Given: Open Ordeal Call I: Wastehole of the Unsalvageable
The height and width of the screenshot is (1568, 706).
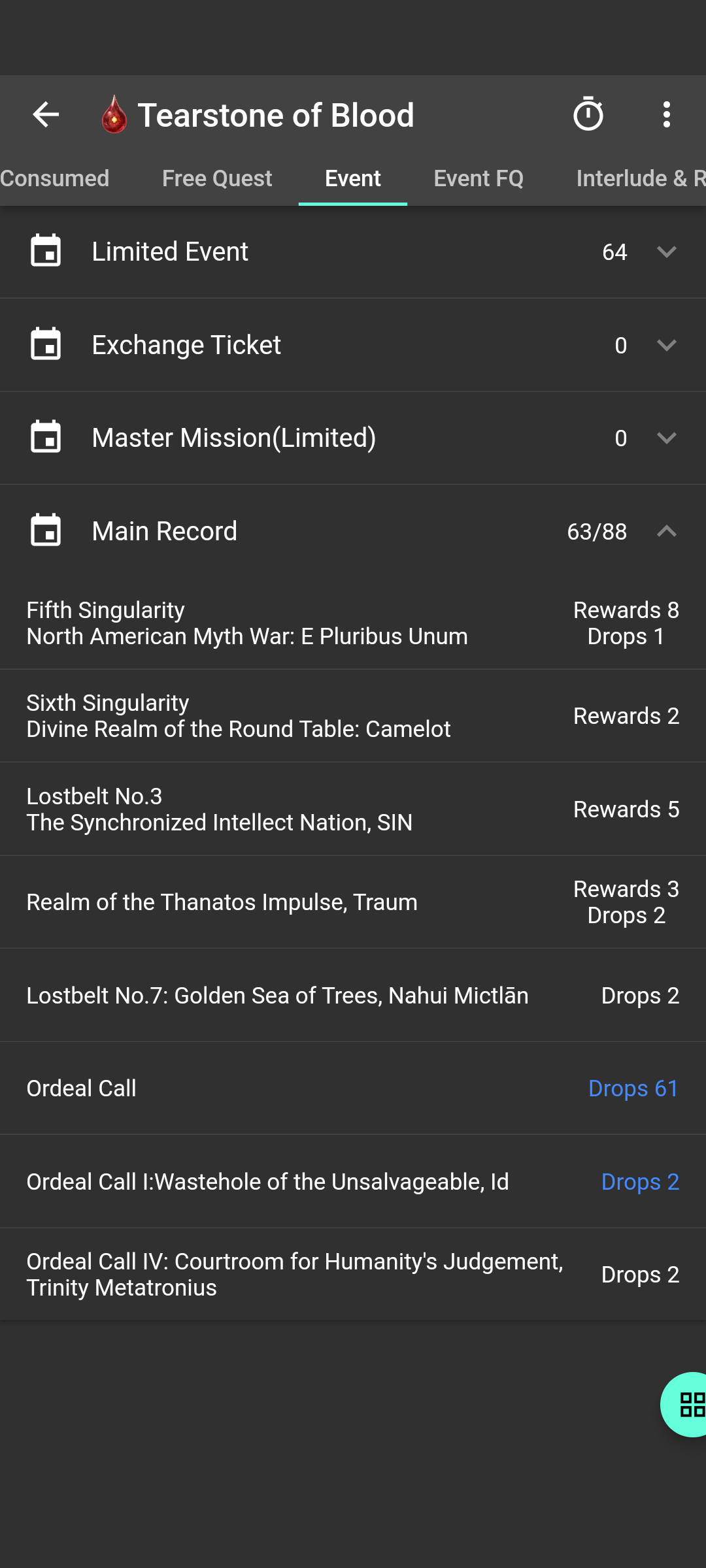Looking at the screenshot, I should 353,1181.
